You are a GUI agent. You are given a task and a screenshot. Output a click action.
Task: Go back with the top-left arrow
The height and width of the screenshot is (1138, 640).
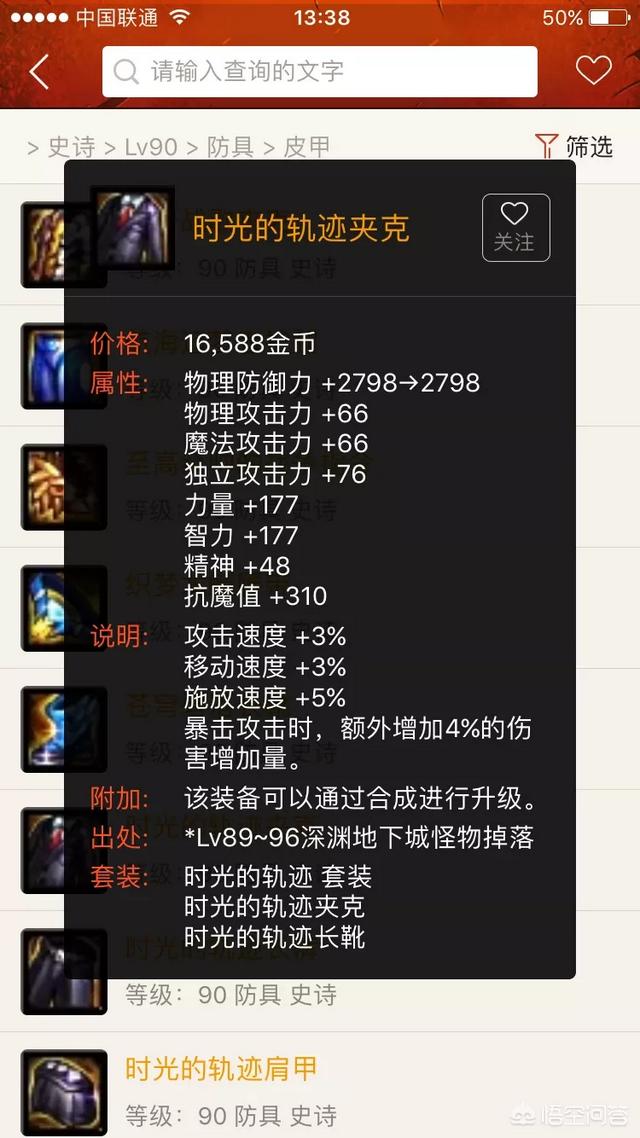tap(39, 72)
